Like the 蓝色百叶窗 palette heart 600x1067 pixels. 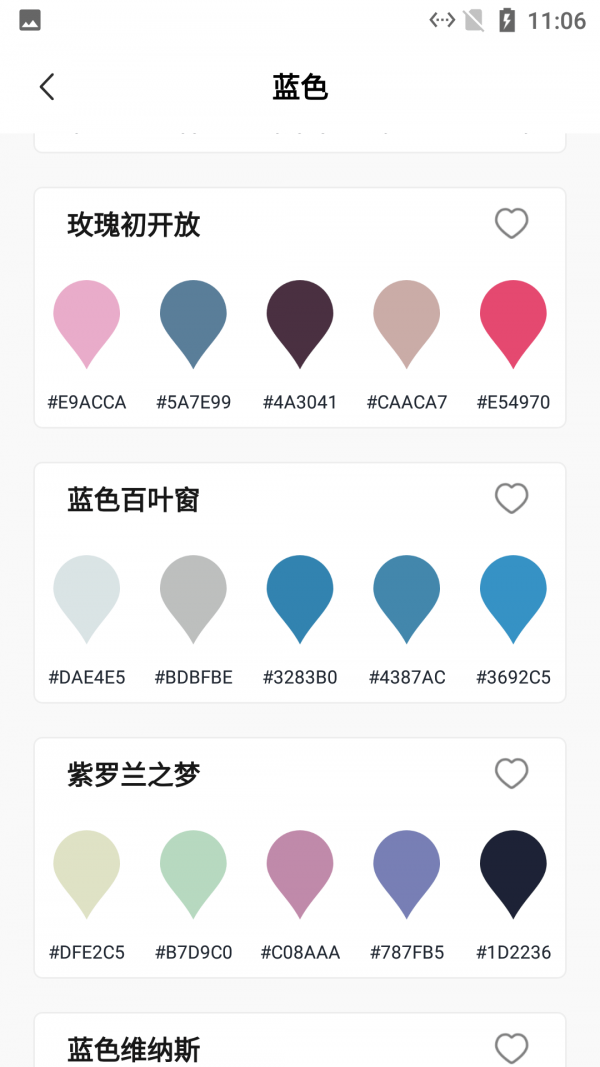(511, 498)
